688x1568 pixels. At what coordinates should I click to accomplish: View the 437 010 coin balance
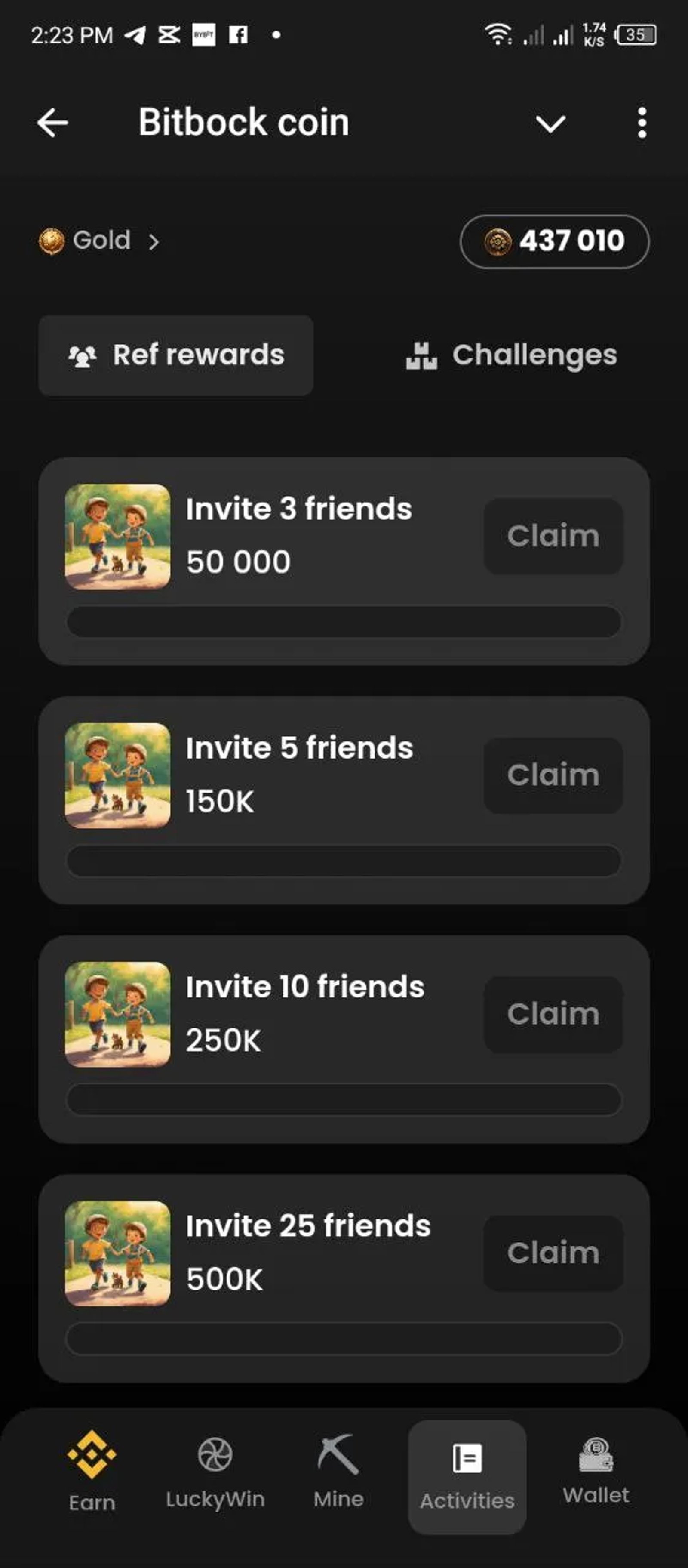[554, 242]
